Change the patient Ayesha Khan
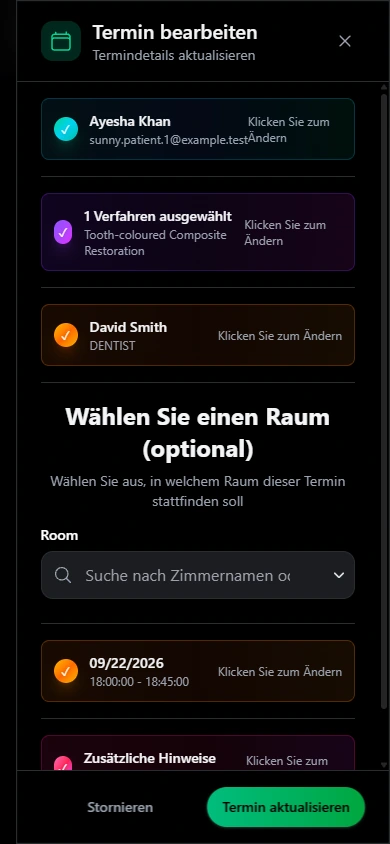Viewport: 390px width, 844px height. tap(198, 129)
